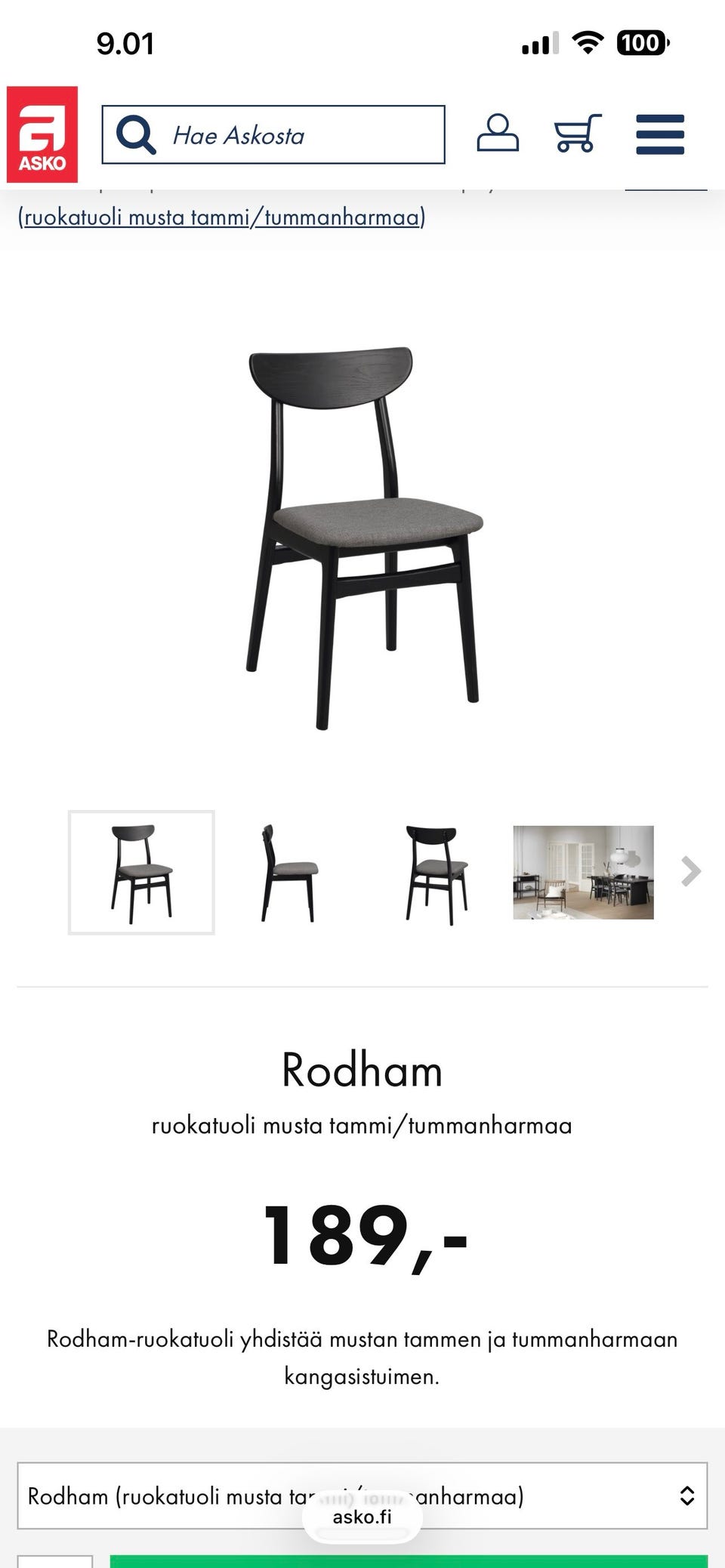725x1568 pixels.
Task: Tap the Hae Askosta search field
Action: (x=273, y=134)
